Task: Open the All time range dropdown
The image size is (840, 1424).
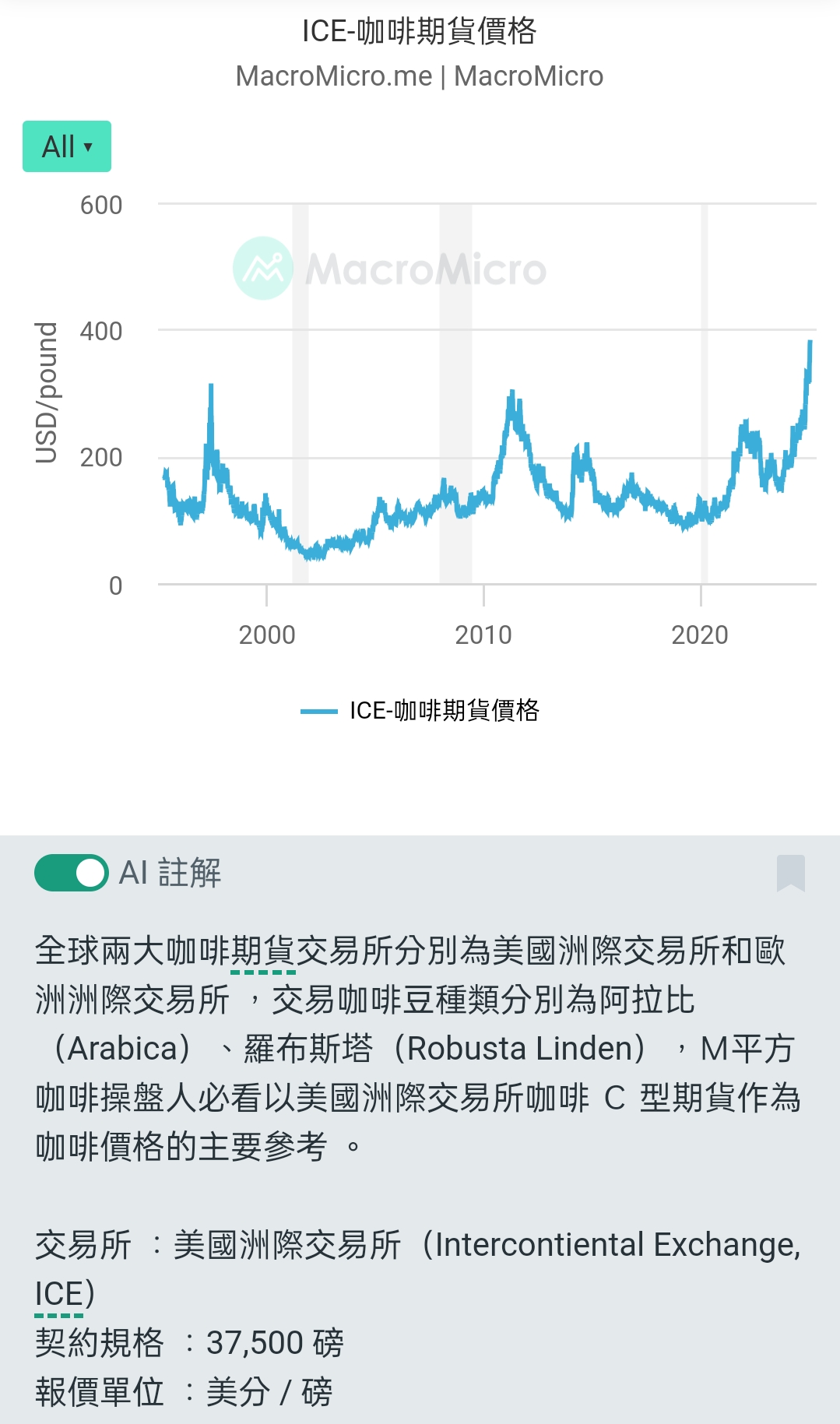Action: (67, 146)
